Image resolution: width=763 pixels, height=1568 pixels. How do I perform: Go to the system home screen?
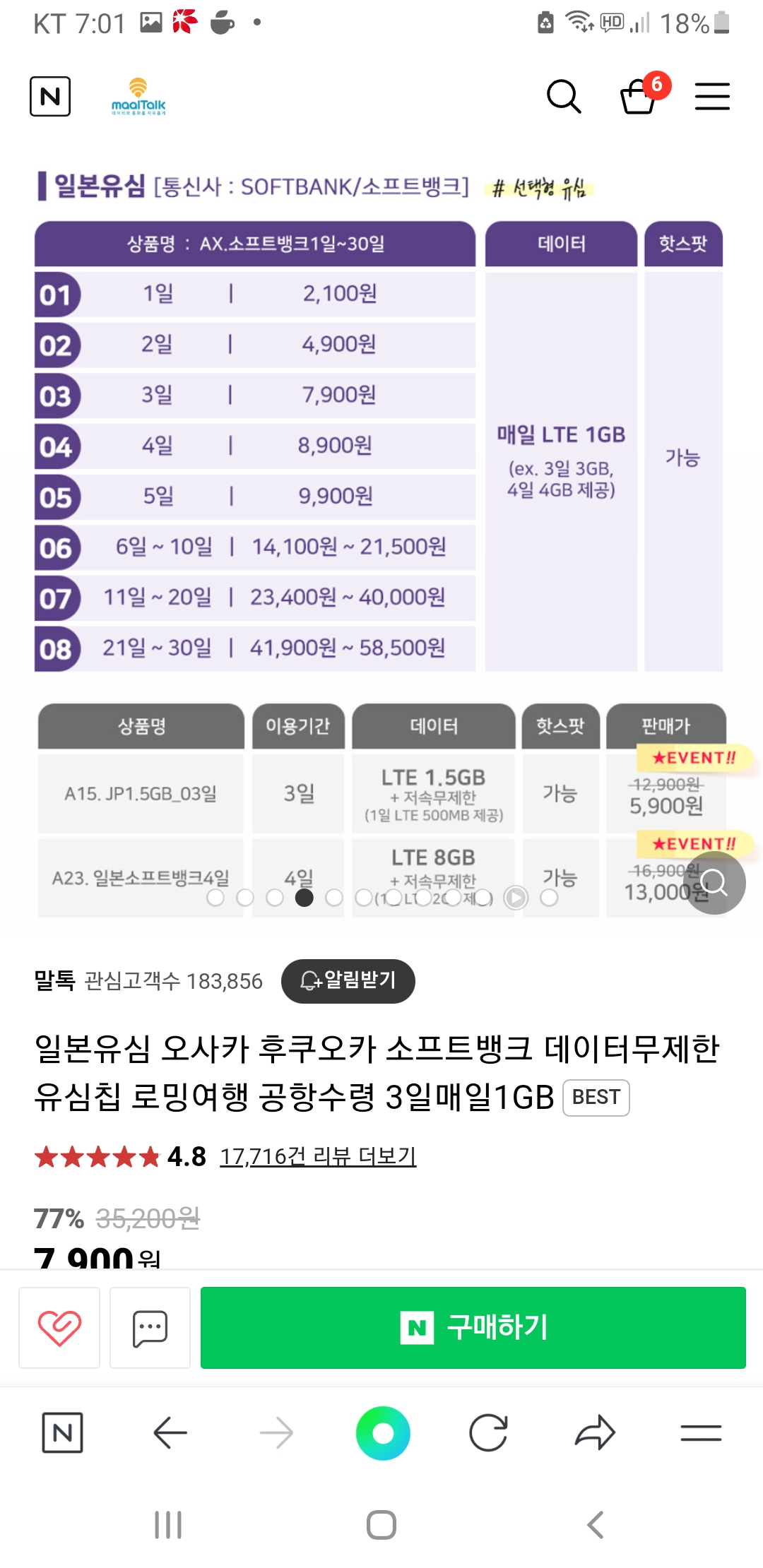[x=381, y=1525]
